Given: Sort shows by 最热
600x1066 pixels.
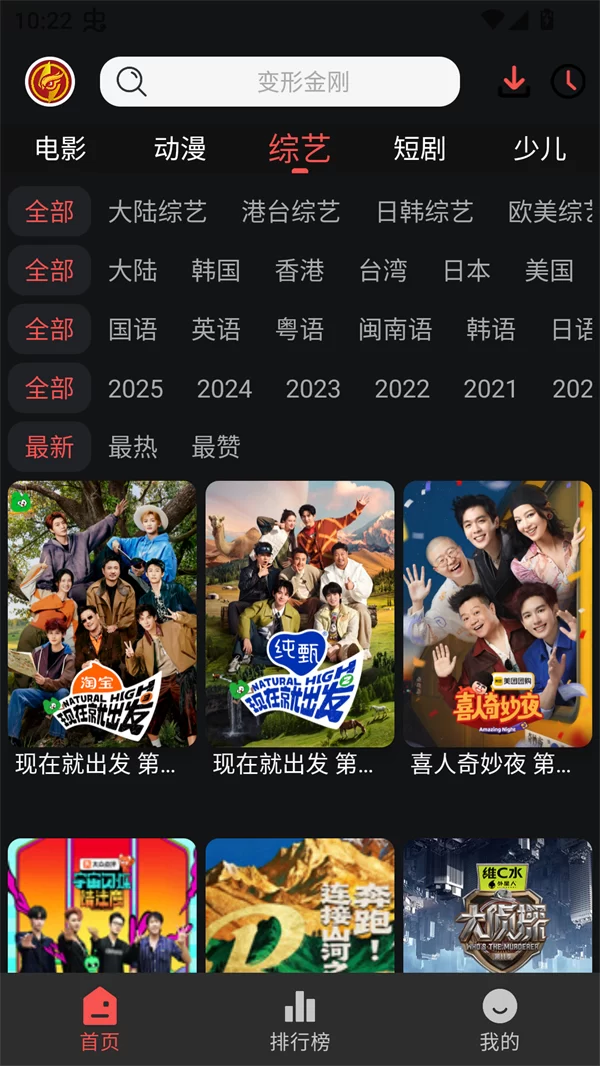Looking at the screenshot, I should [133, 447].
